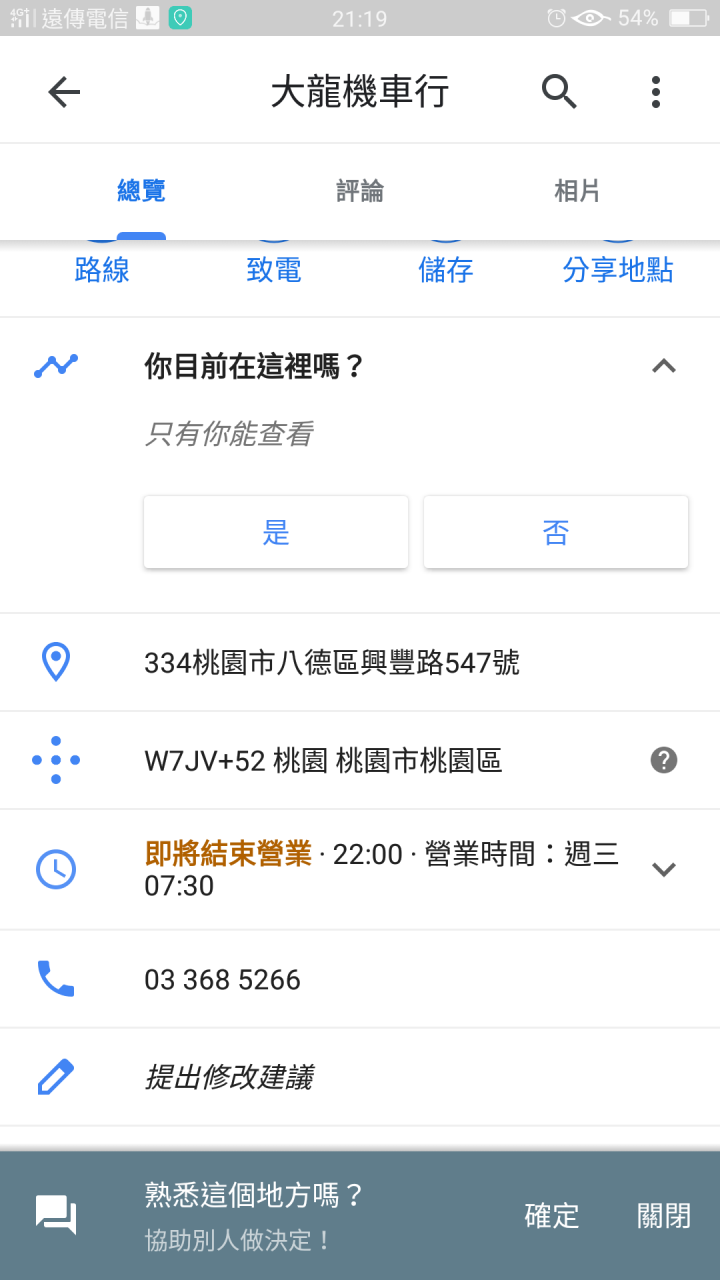Answer 是 to the location question

(276, 532)
